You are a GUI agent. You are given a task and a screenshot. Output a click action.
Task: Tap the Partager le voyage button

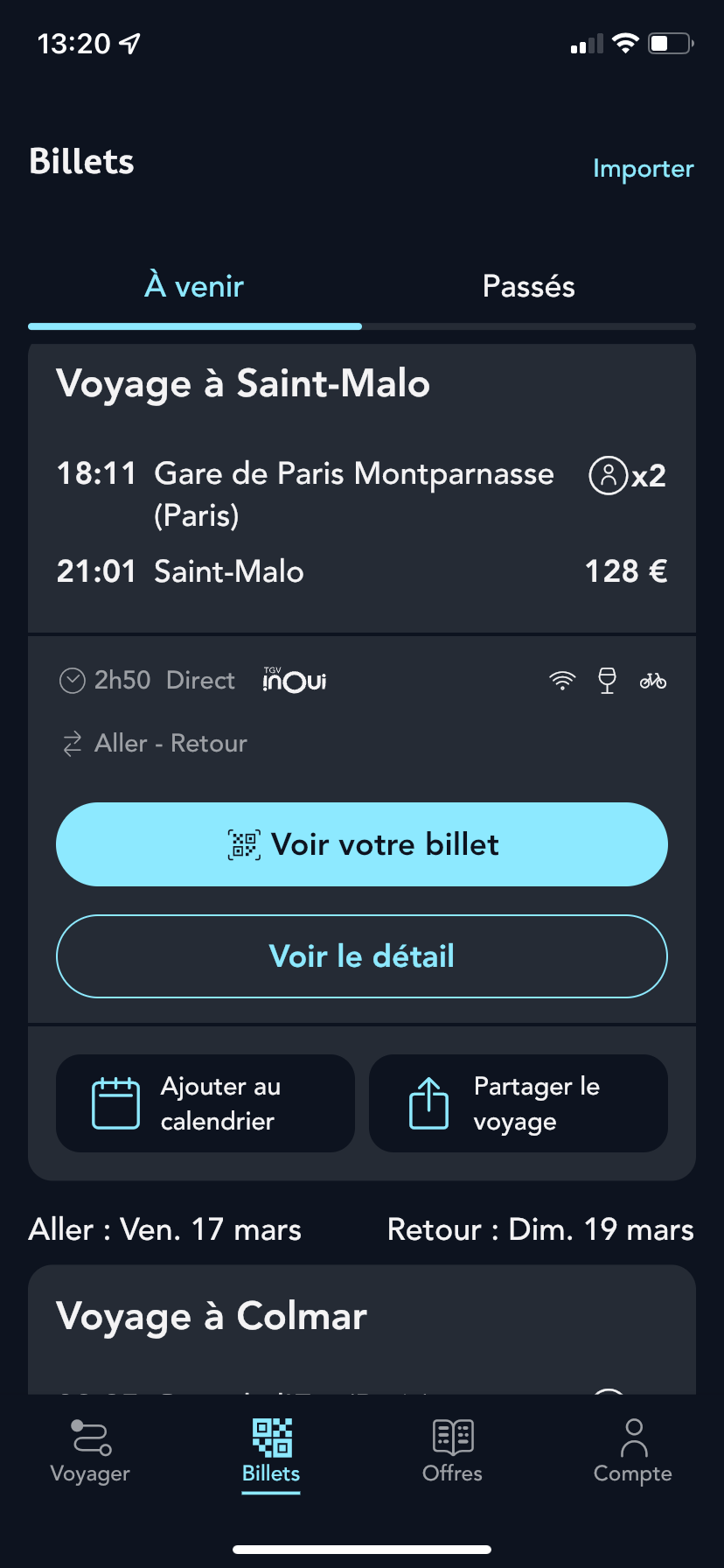click(518, 1102)
